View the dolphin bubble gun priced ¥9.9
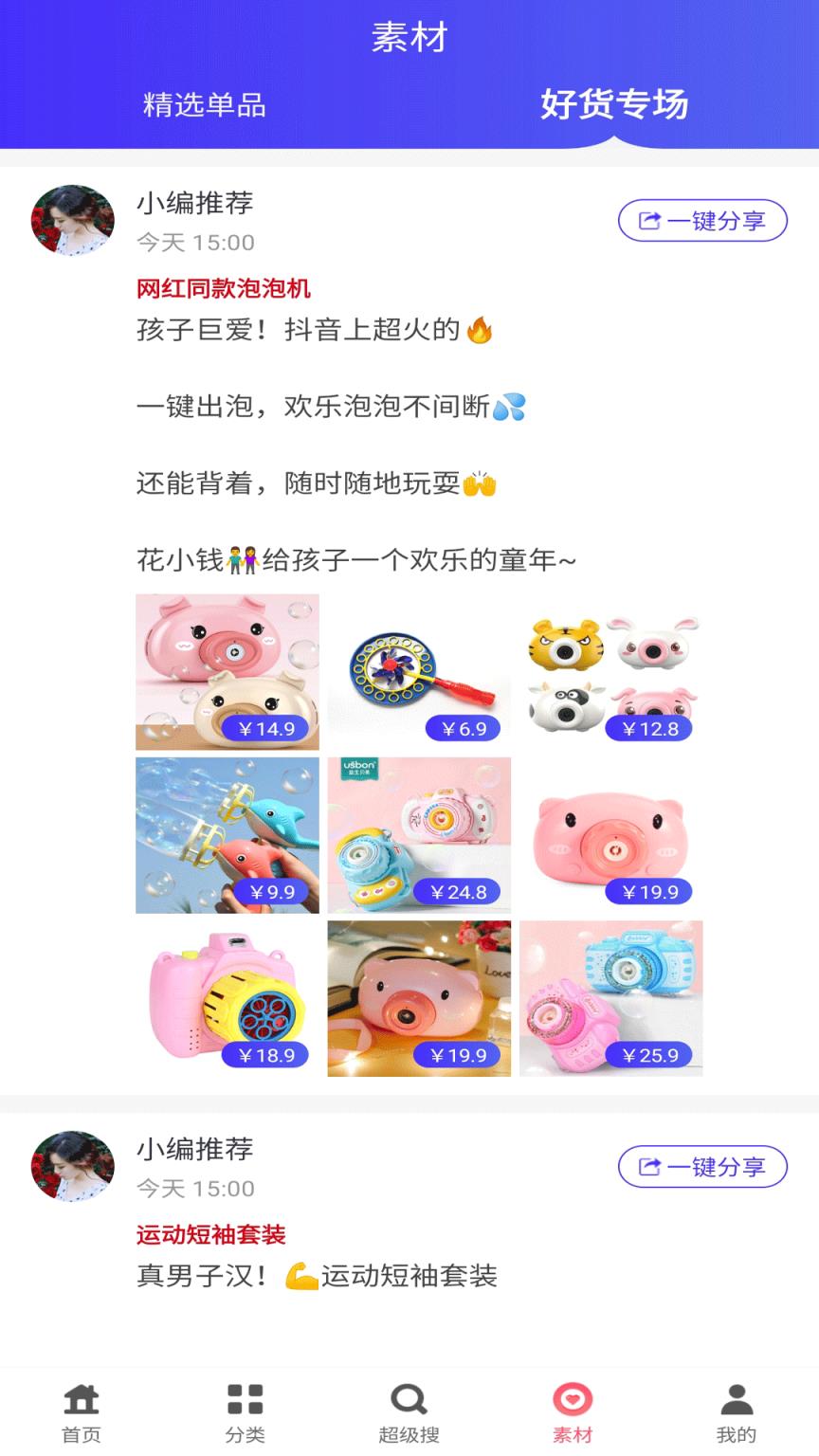The image size is (819, 1456). pos(227,834)
